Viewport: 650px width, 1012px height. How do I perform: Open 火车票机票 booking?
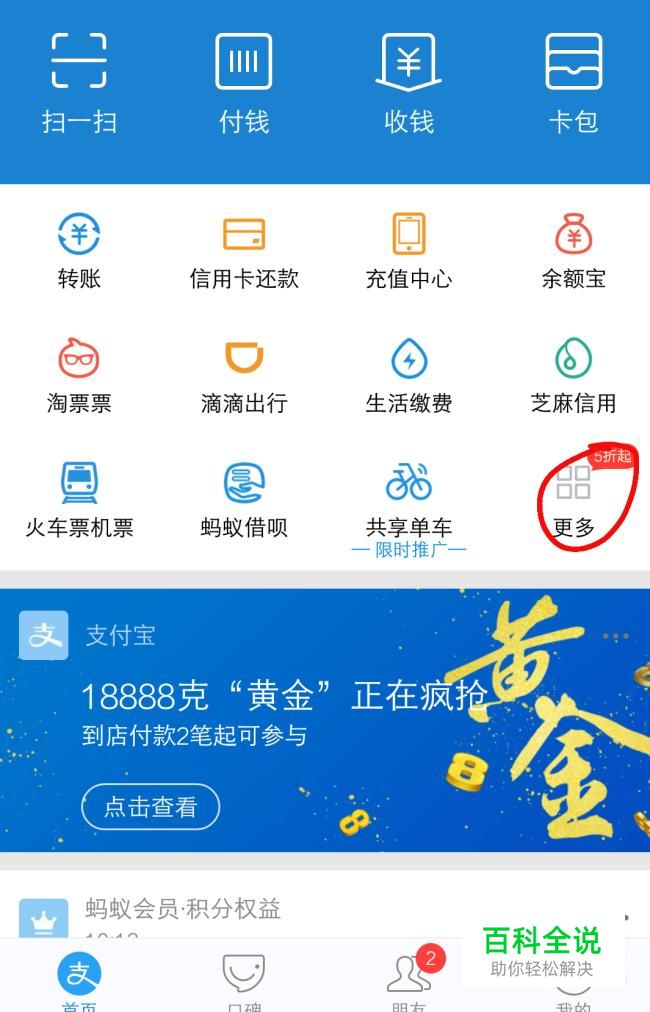click(x=79, y=500)
